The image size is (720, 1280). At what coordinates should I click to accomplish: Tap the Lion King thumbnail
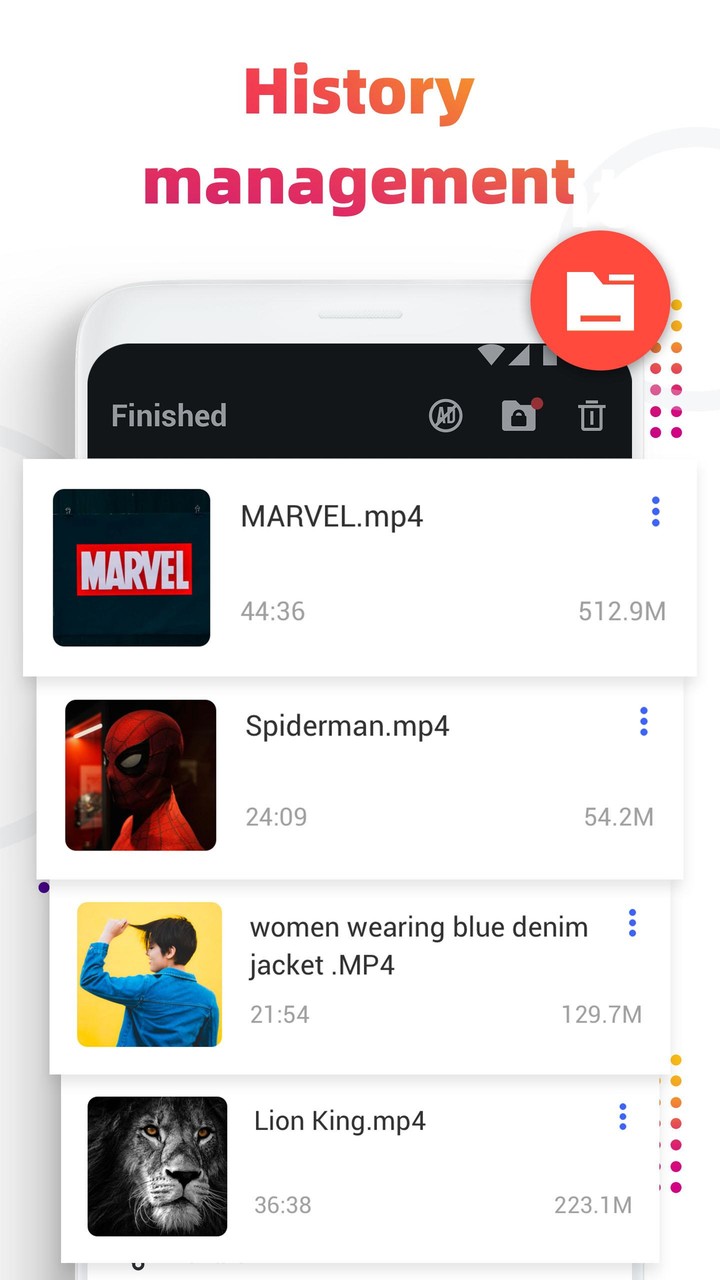tap(157, 1167)
